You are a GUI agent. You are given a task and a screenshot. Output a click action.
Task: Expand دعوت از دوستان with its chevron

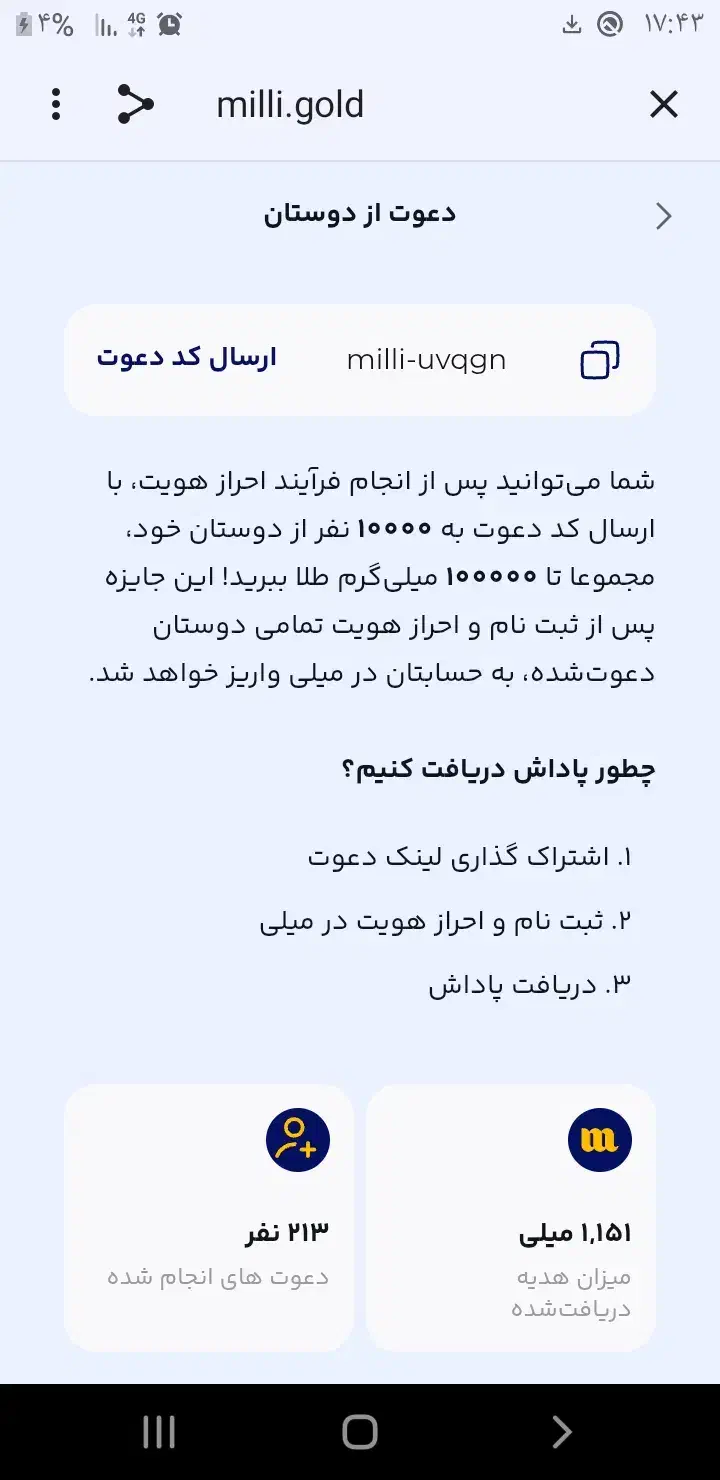[x=663, y=215]
